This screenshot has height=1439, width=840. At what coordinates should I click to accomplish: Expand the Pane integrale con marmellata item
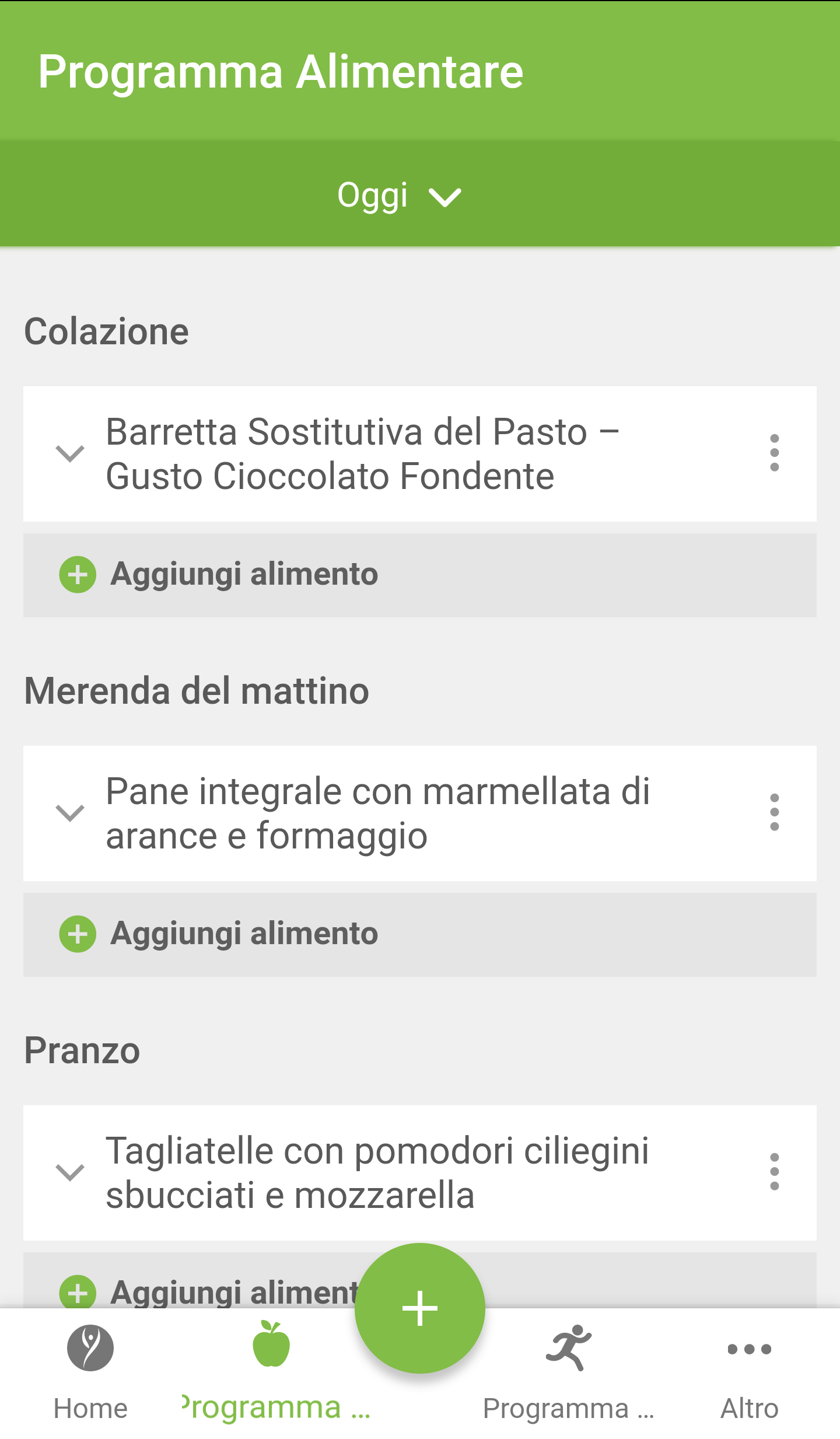[x=70, y=813]
